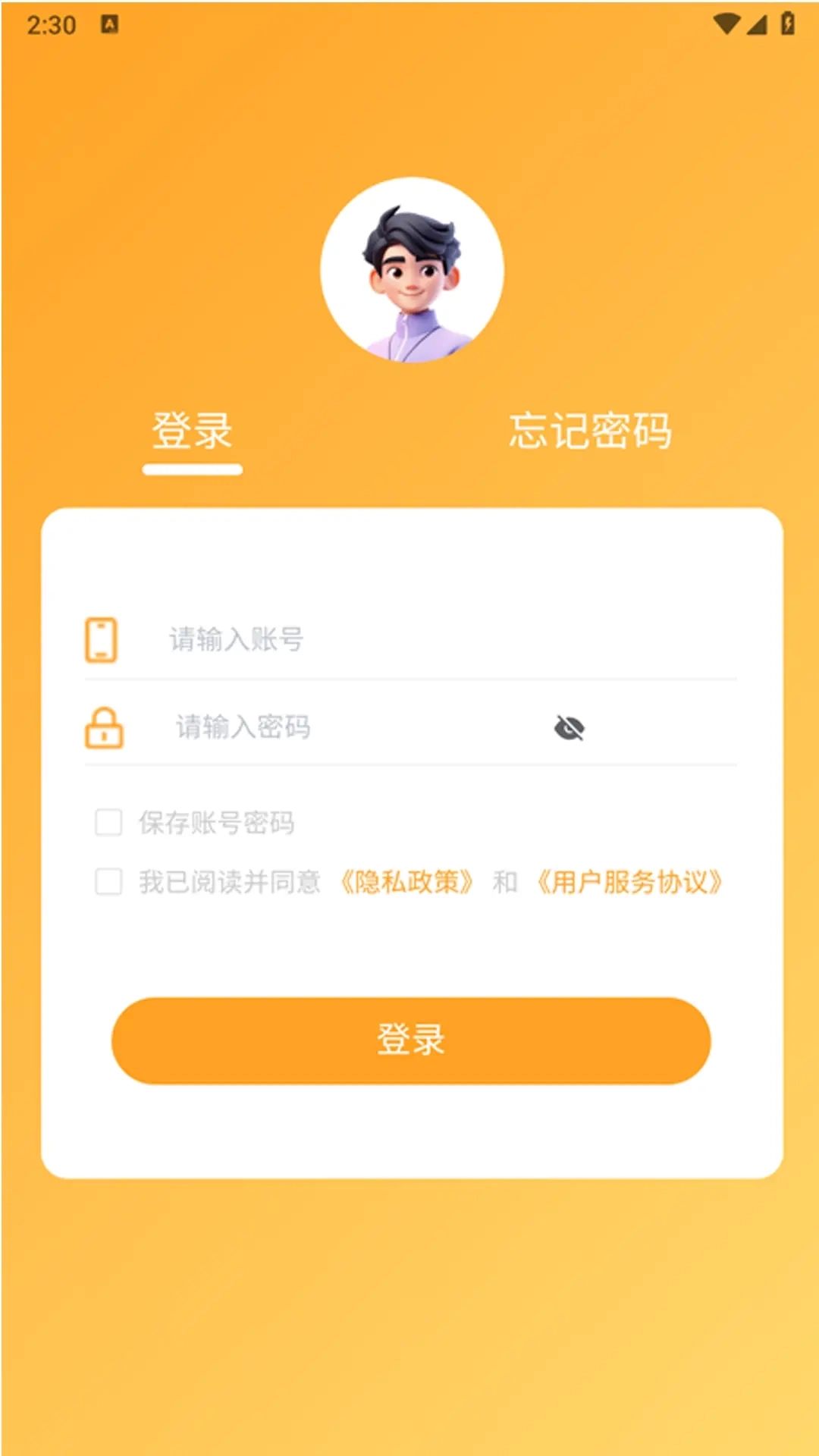Screen dimensions: 819x1456
Task: Open the 《用户服务协议》 agreement
Action: (x=632, y=882)
